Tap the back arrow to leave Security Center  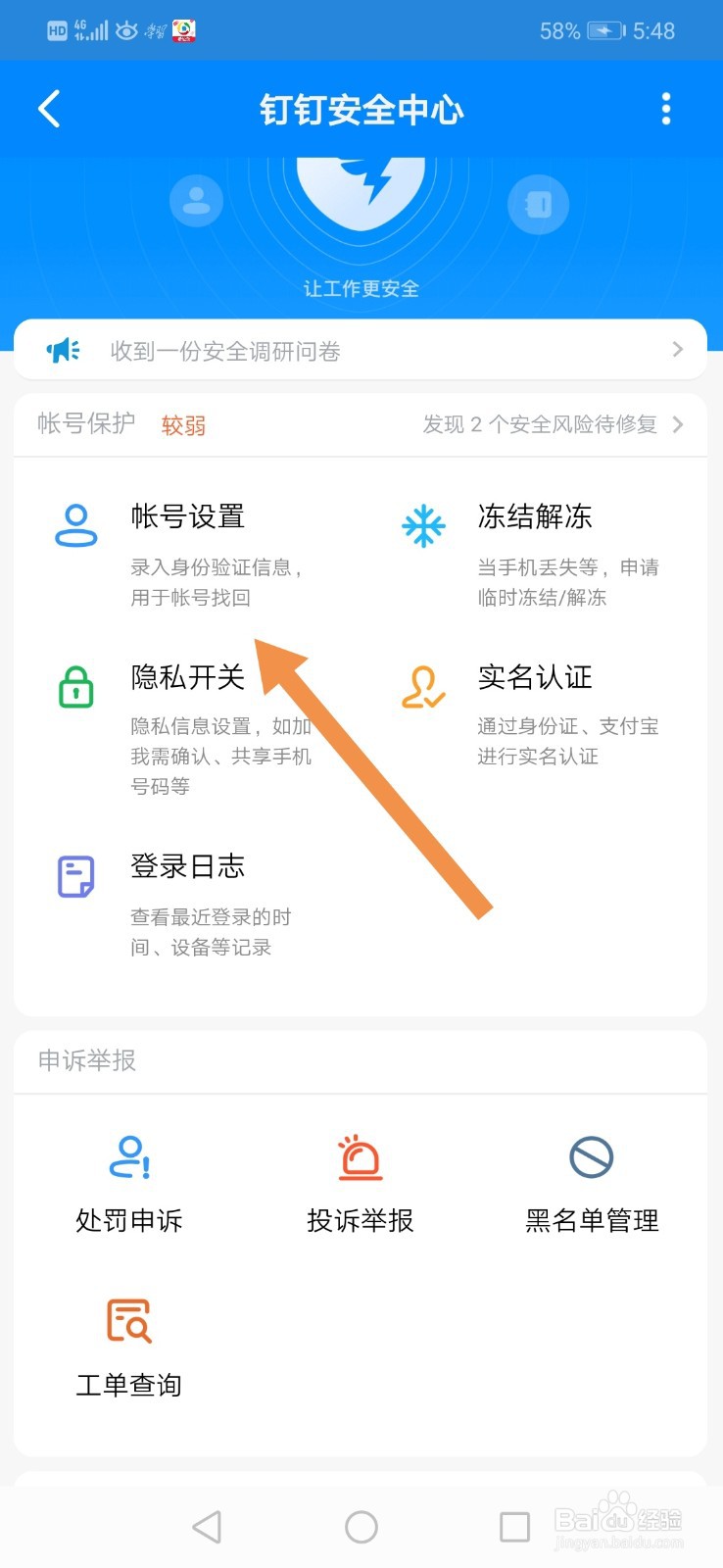pos(48,109)
